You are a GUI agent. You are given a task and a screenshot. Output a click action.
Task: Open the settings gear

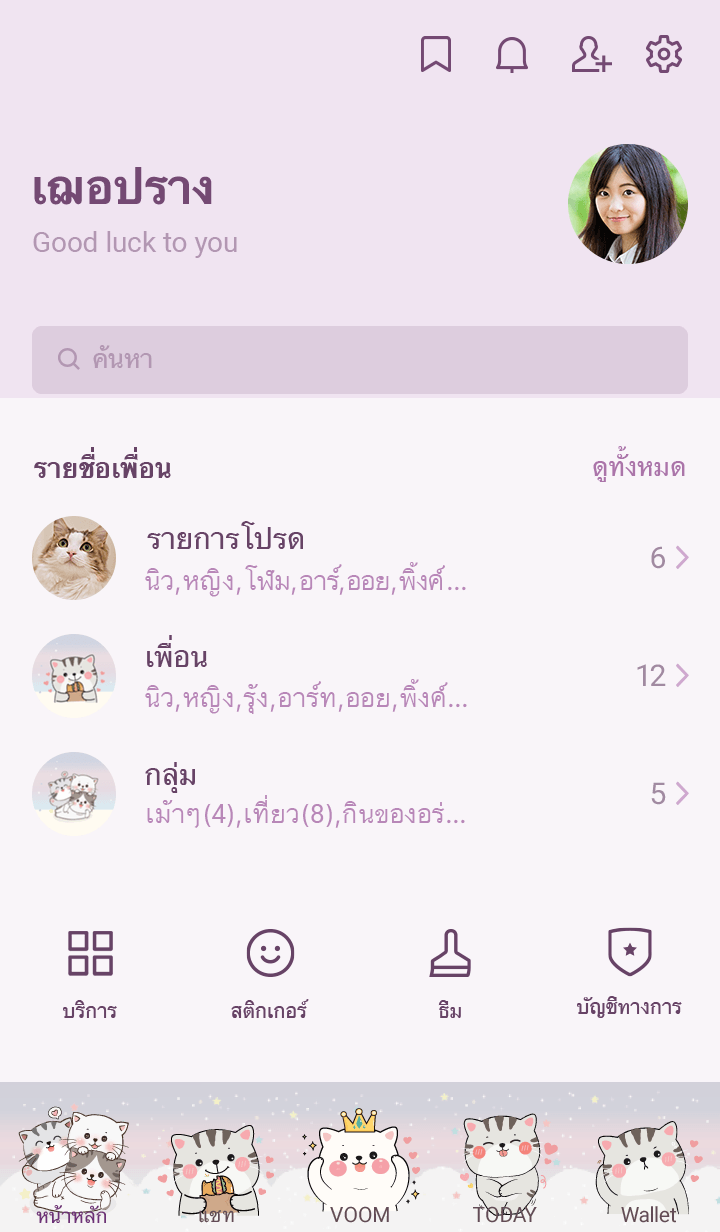[x=663, y=55]
